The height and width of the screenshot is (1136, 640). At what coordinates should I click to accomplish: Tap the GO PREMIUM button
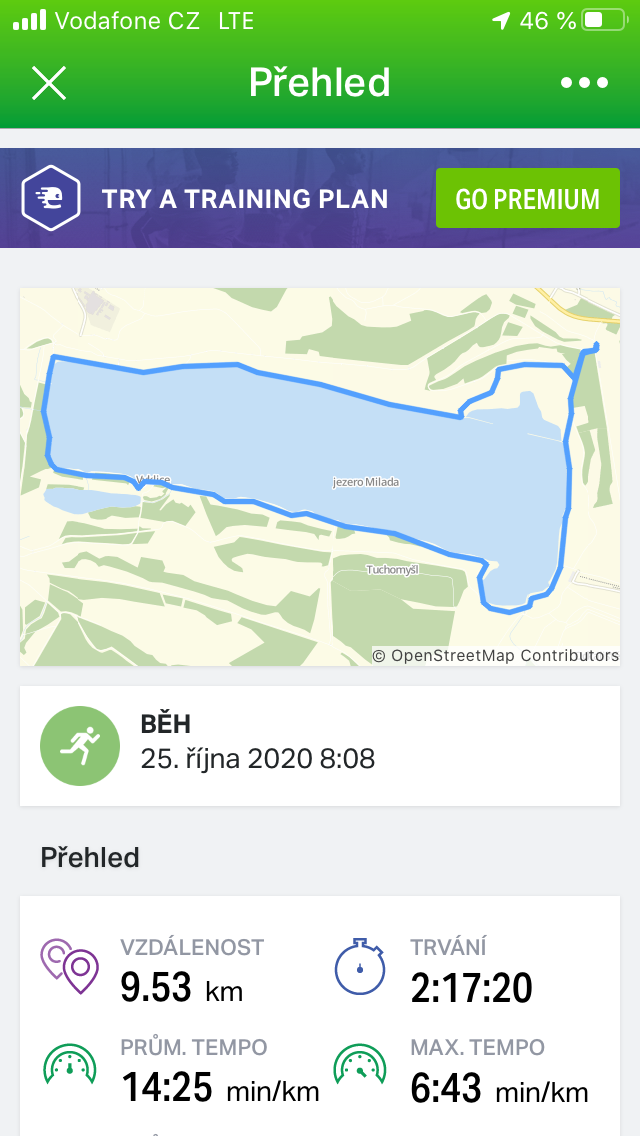click(528, 199)
